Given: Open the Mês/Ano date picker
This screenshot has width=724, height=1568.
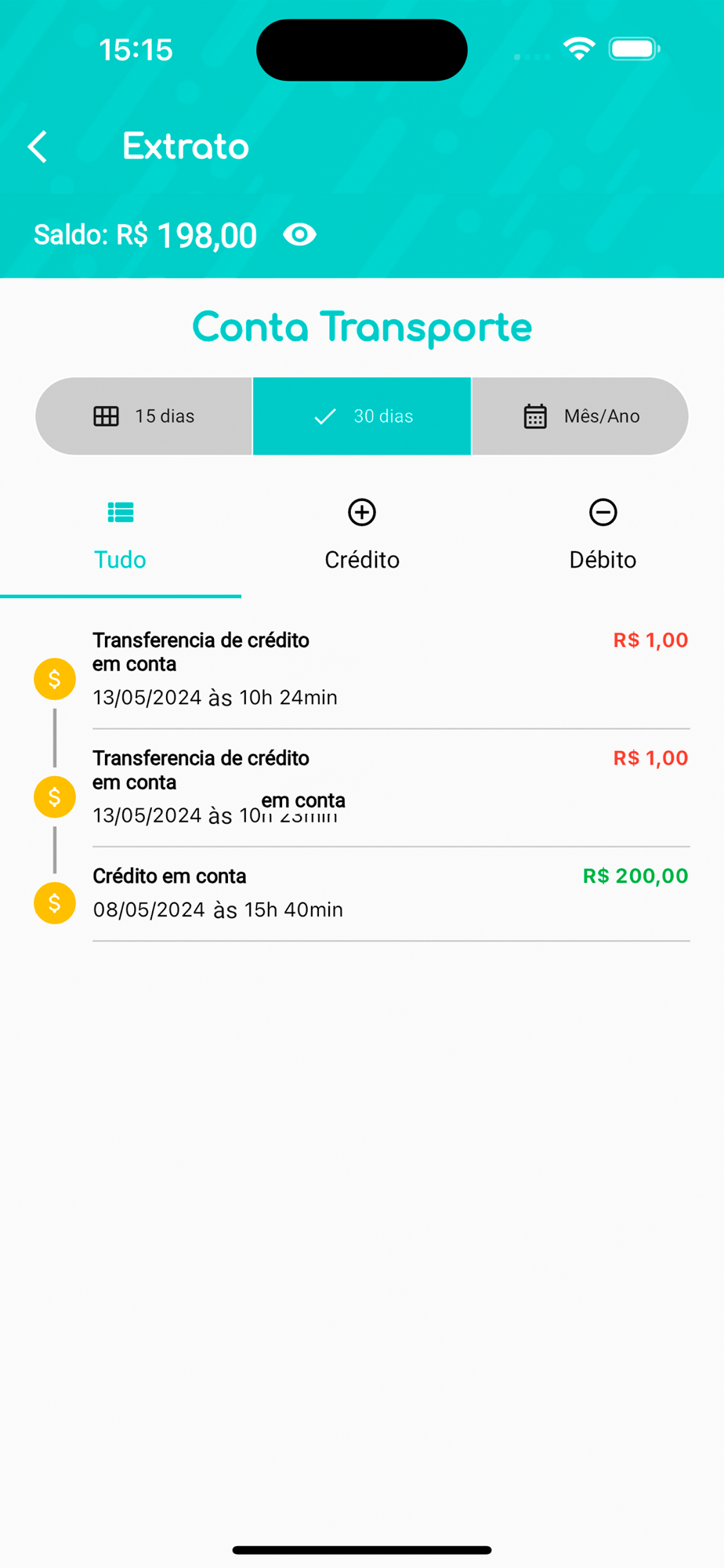Looking at the screenshot, I should [x=581, y=416].
